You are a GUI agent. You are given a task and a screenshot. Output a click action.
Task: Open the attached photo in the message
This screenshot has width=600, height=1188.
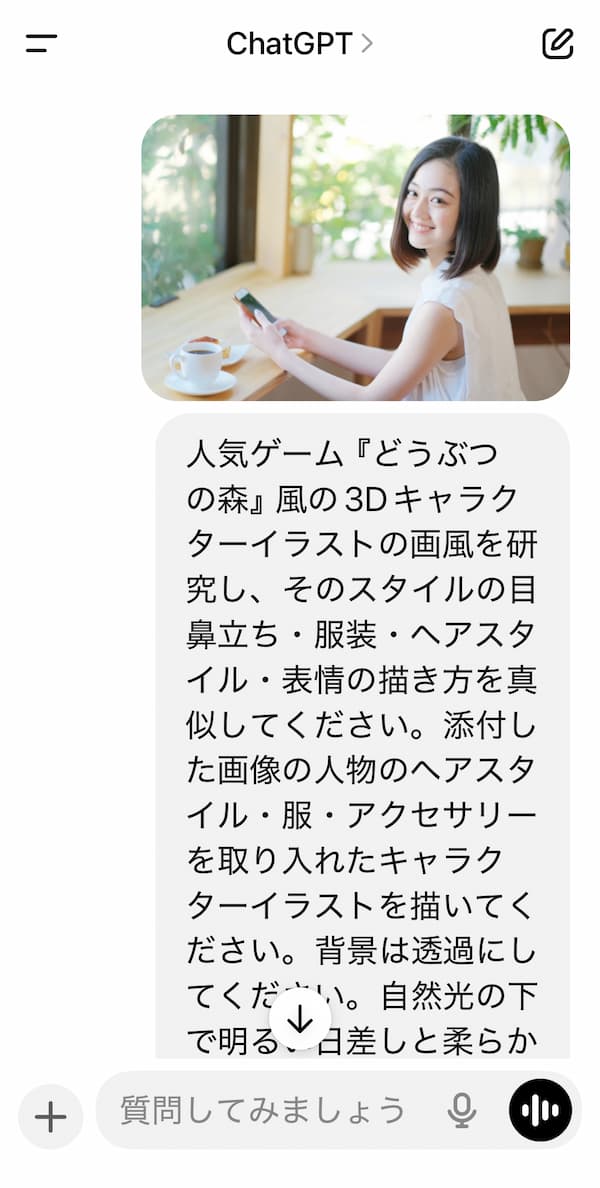click(355, 257)
